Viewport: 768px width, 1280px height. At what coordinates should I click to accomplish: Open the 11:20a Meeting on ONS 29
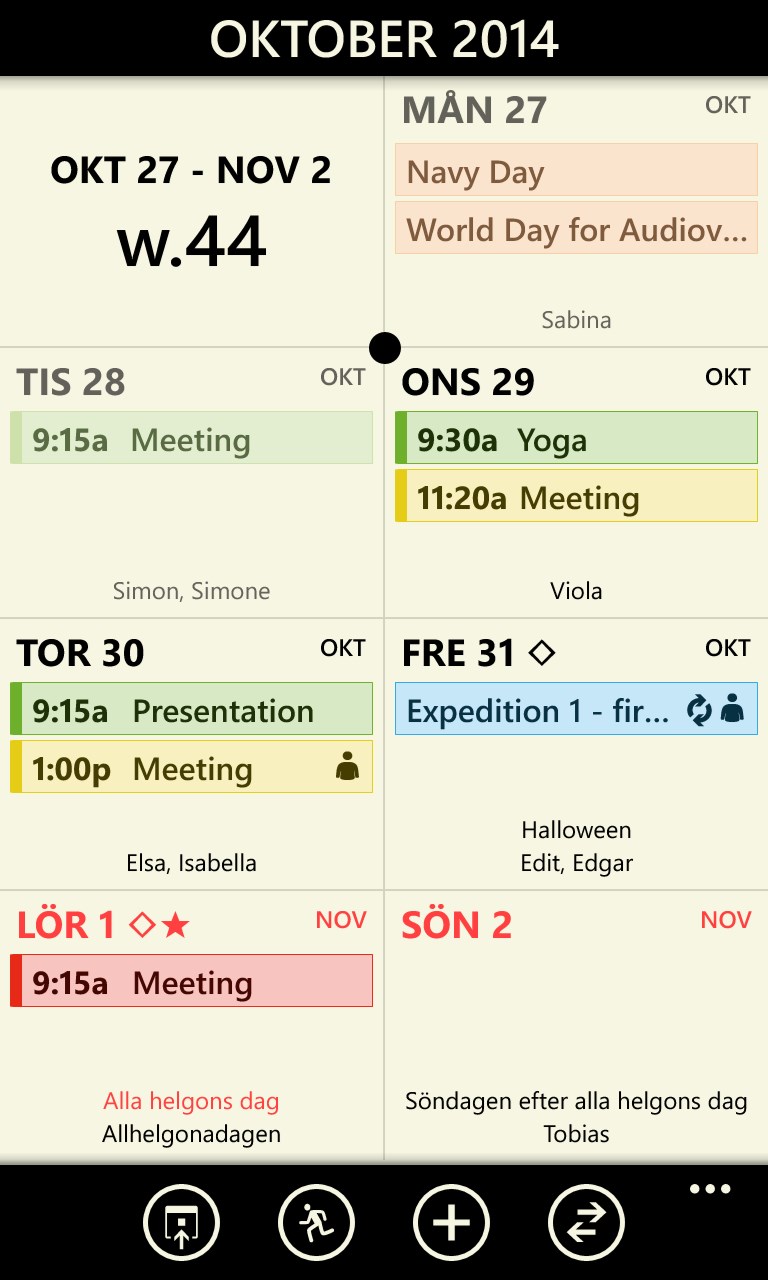(x=575, y=497)
